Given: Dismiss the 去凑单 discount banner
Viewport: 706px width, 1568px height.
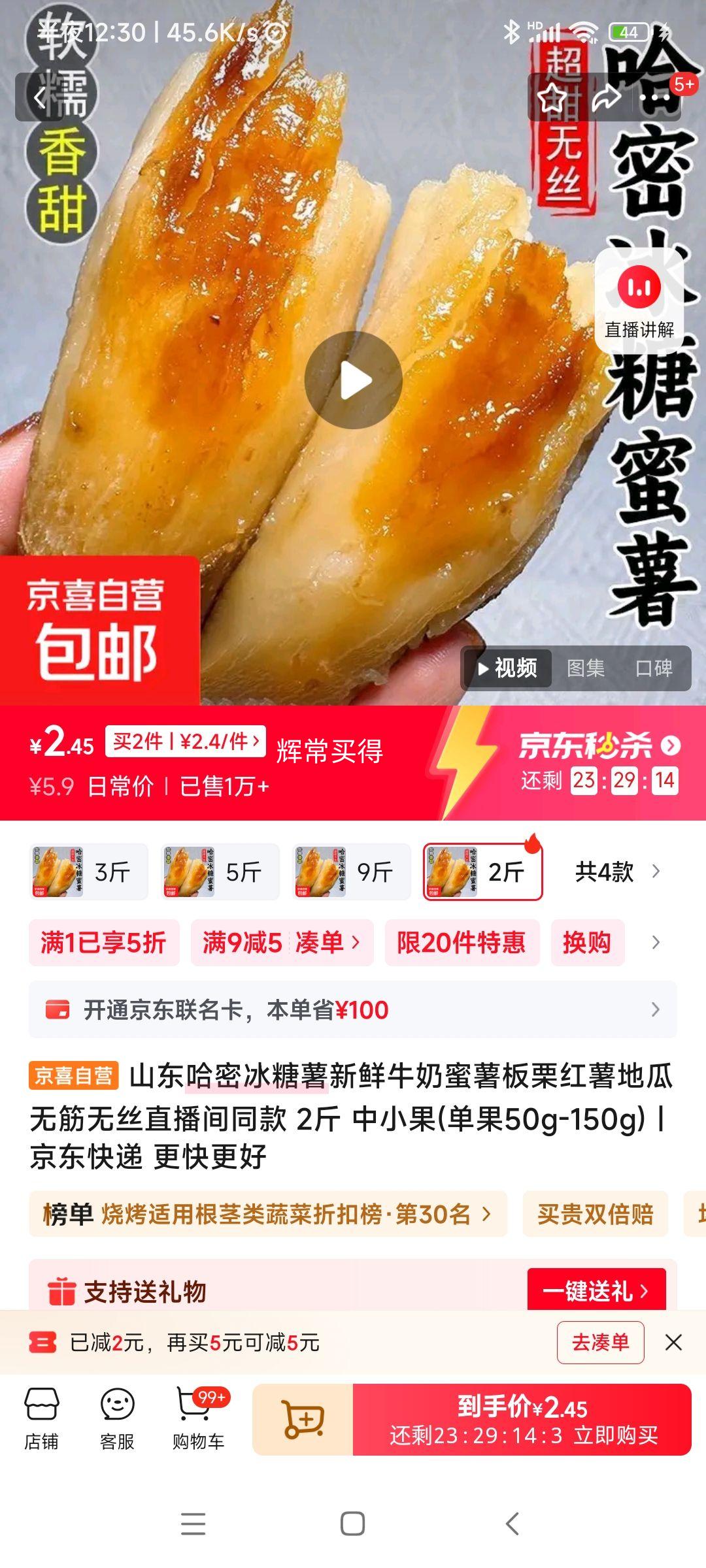Looking at the screenshot, I should [x=673, y=1343].
